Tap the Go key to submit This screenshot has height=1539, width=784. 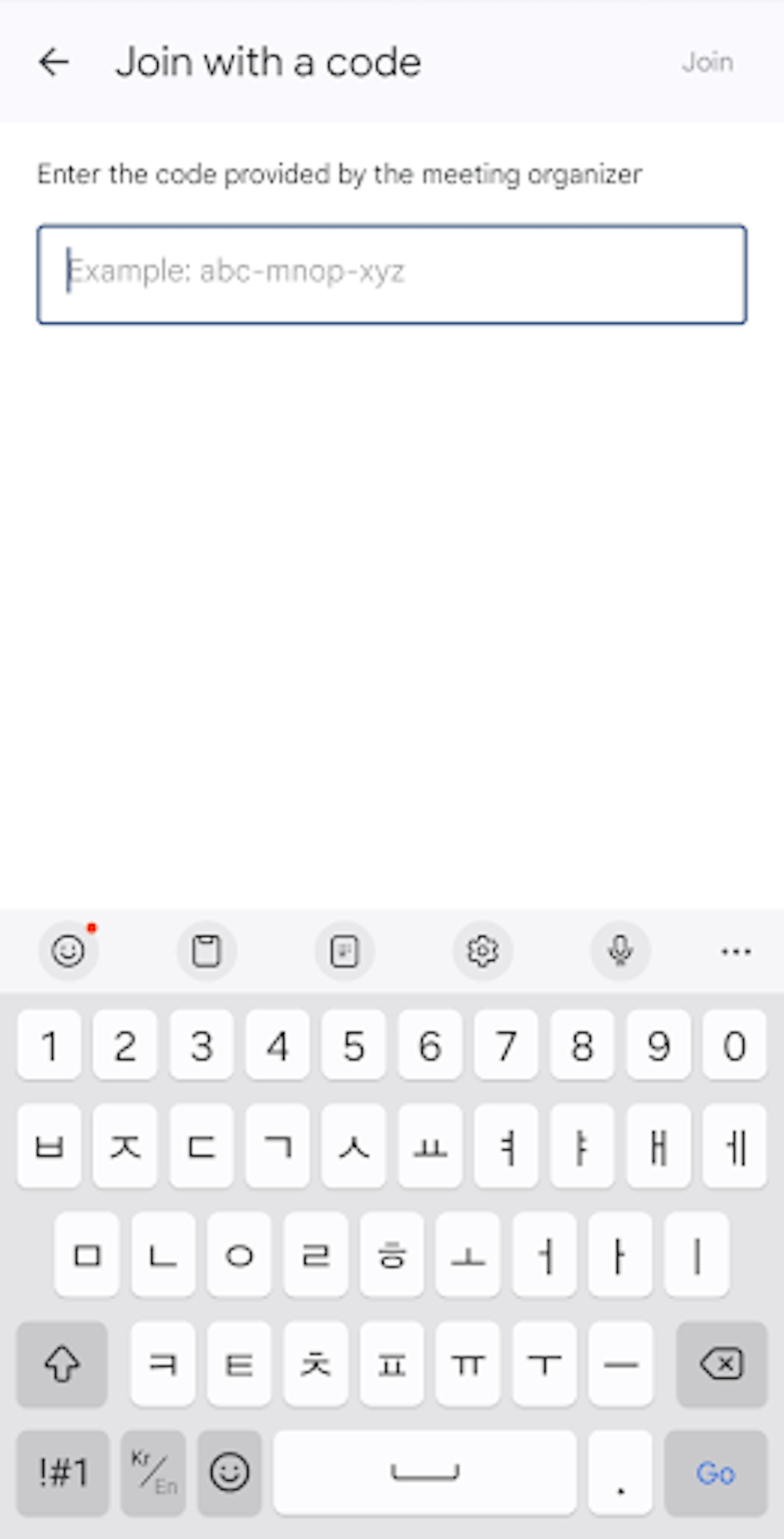pyautogui.click(x=716, y=1473)
